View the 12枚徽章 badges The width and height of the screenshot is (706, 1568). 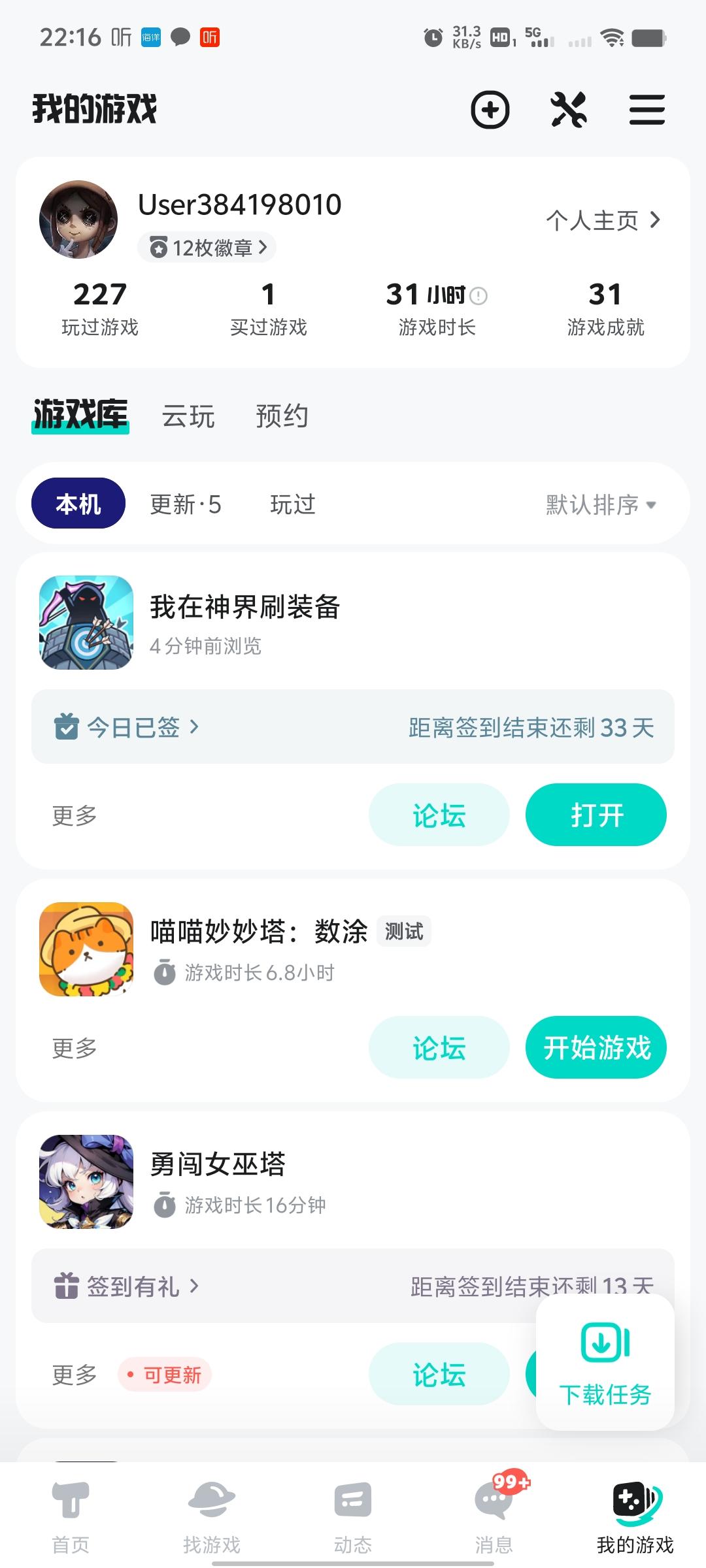[207, 248]
